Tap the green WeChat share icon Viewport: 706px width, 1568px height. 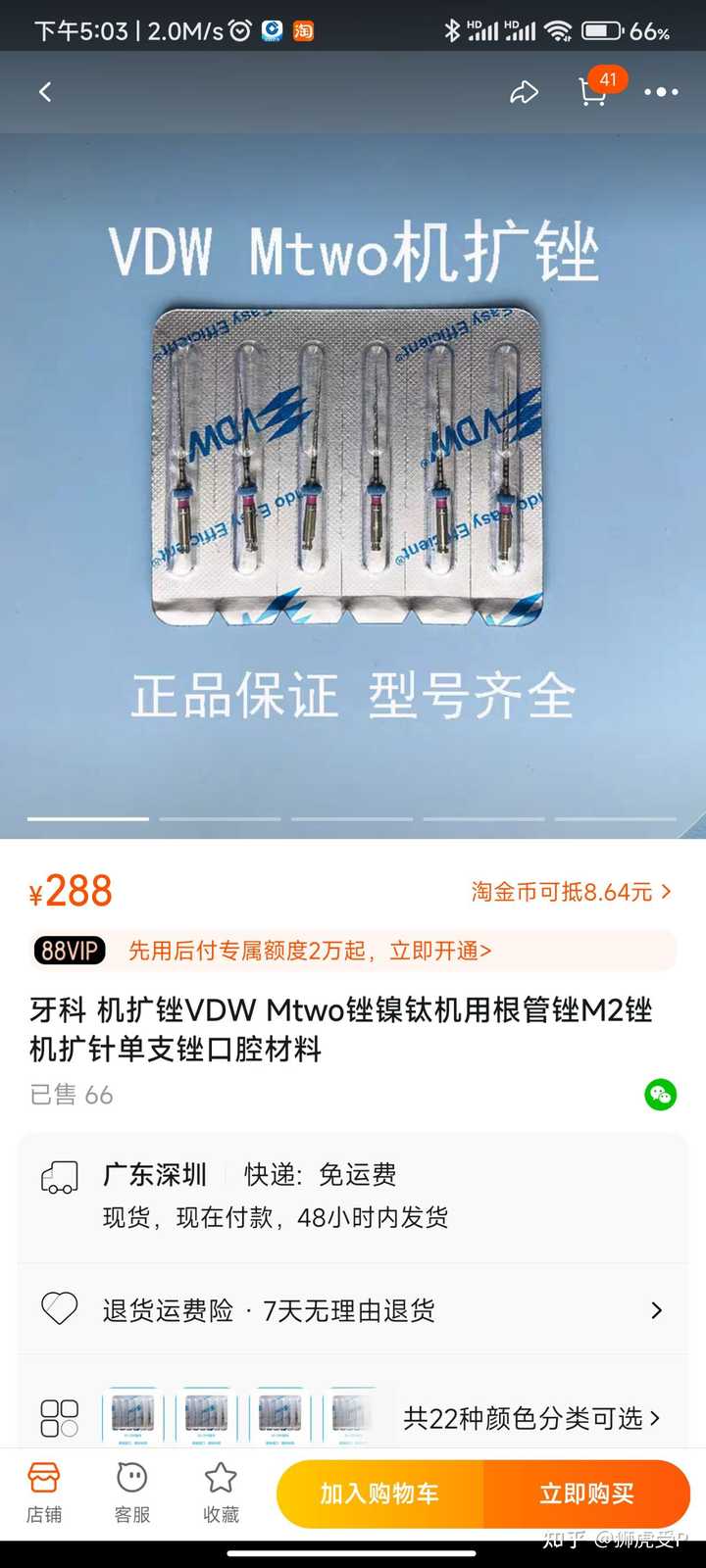tap(661, 1094)
